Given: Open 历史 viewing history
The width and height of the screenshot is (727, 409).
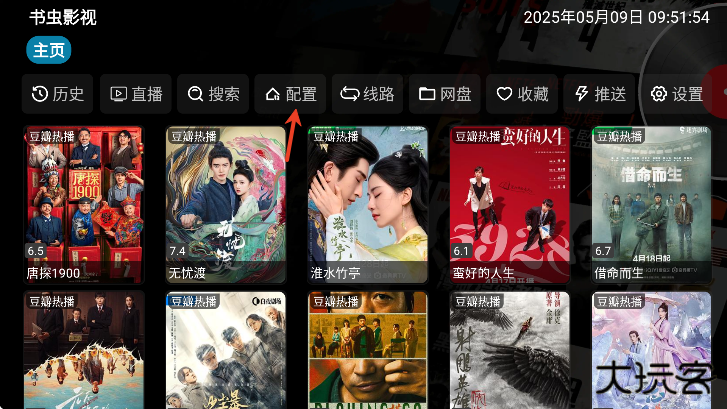Looking at the screenshot, I should coord(58,94).
